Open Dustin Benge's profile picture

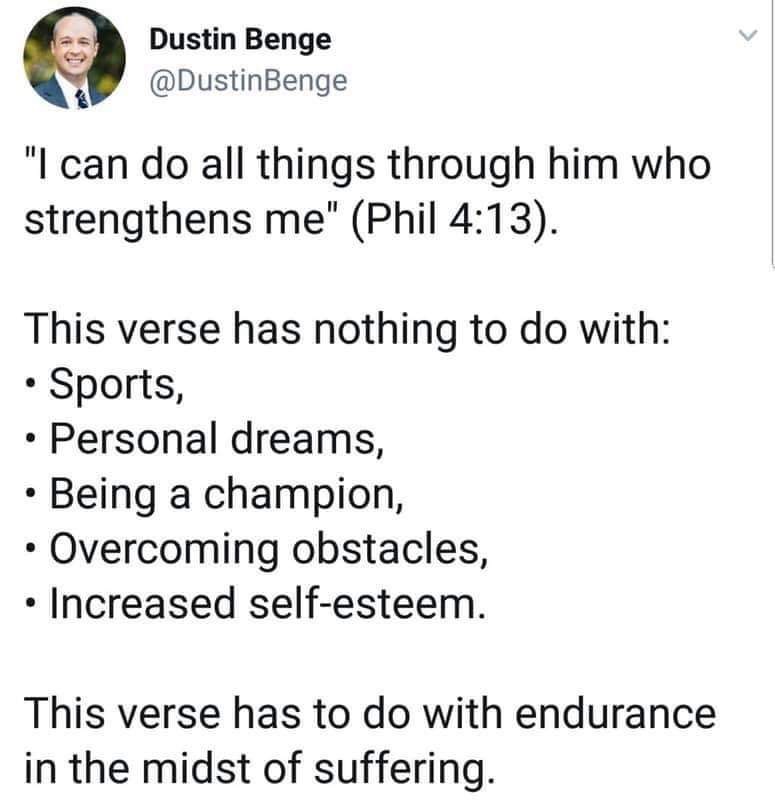73,62
